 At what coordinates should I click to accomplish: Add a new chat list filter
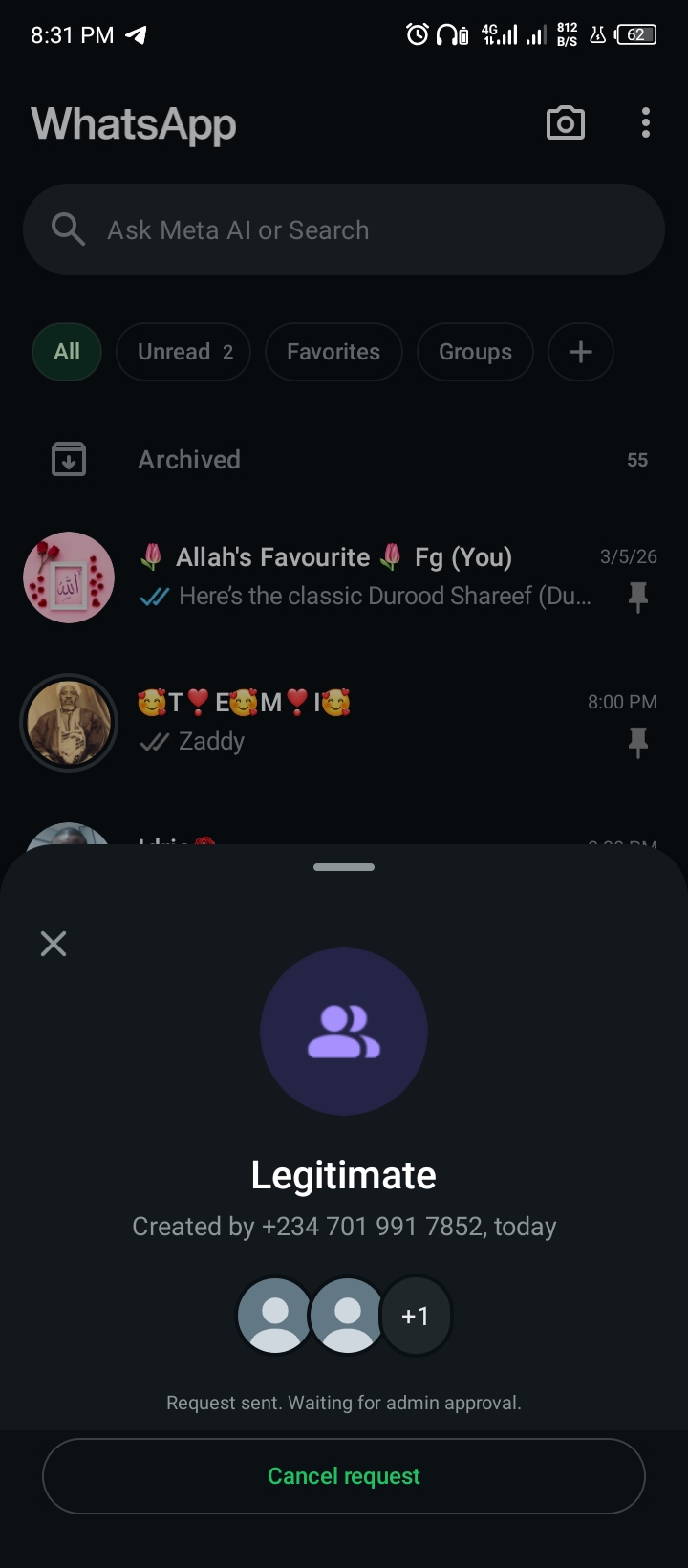click(x=580, y=352)
